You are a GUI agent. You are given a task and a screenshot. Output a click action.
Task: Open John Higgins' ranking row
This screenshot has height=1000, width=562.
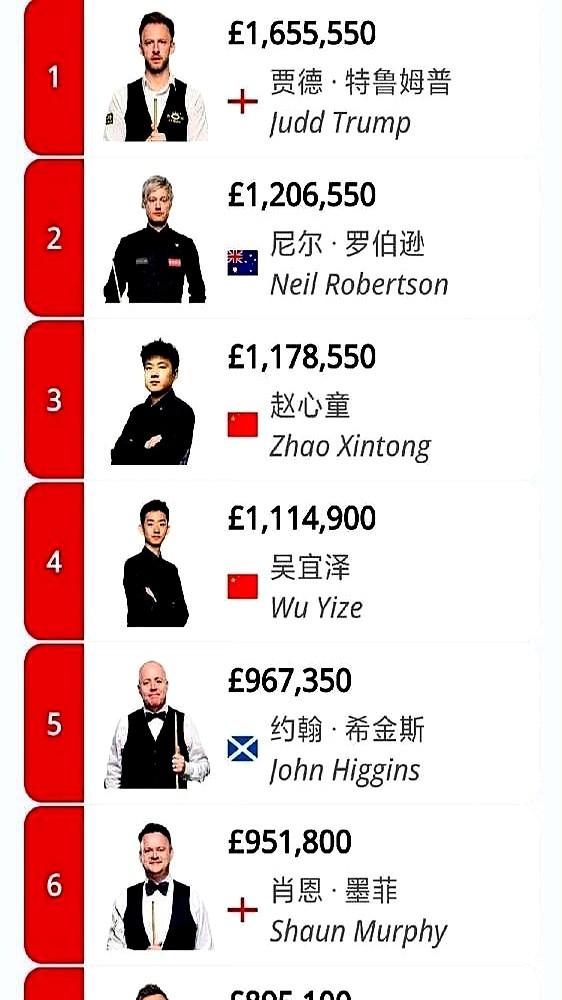pyautogui.click(x=282, y=723)
